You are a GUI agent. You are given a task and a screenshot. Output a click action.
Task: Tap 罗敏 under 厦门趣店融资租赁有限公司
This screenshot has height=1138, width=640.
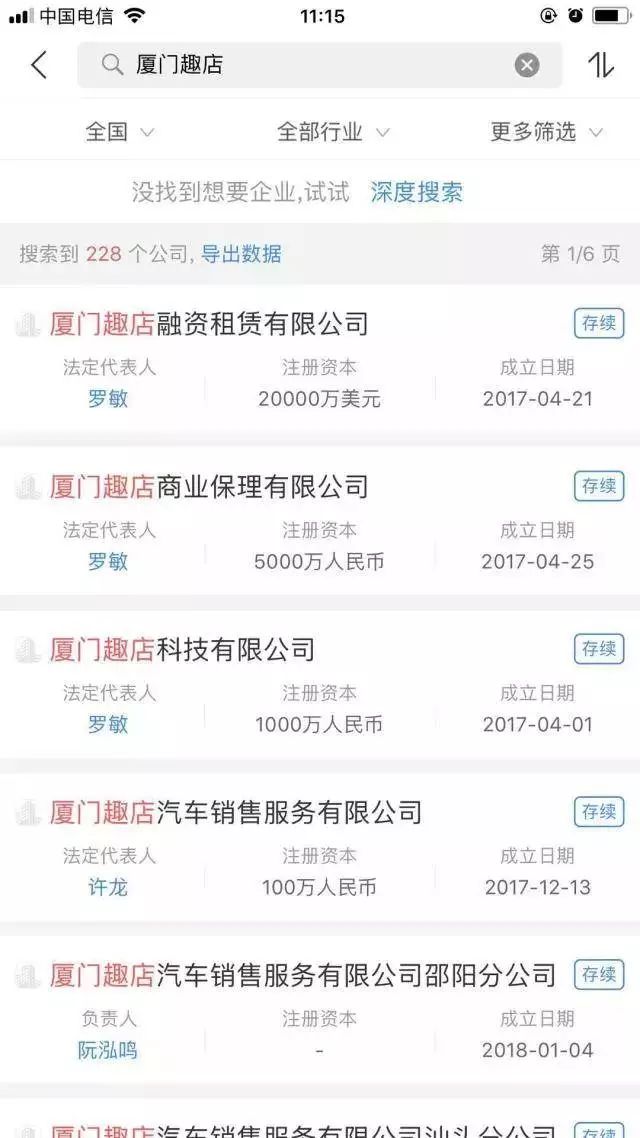click(x=108, y=398)
